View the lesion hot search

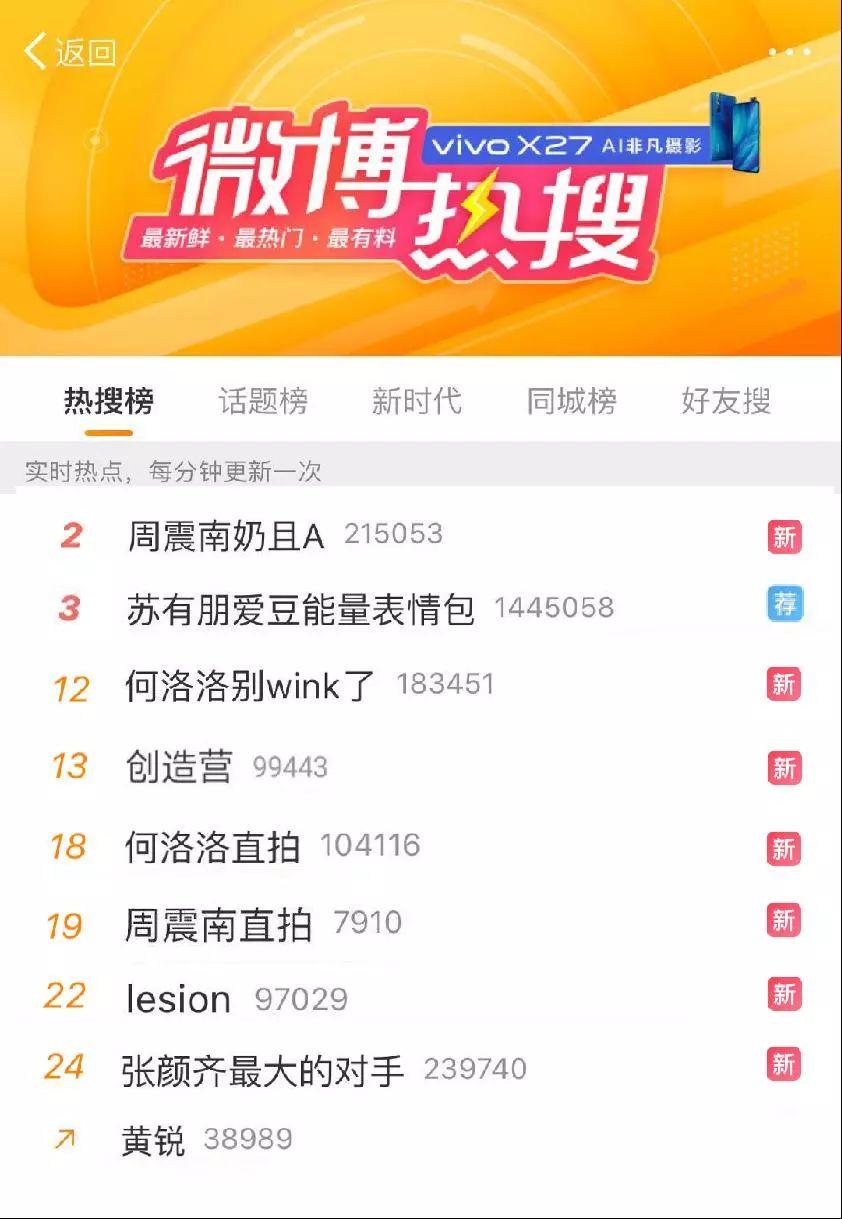pyautogui.click(x=178, y=999)
